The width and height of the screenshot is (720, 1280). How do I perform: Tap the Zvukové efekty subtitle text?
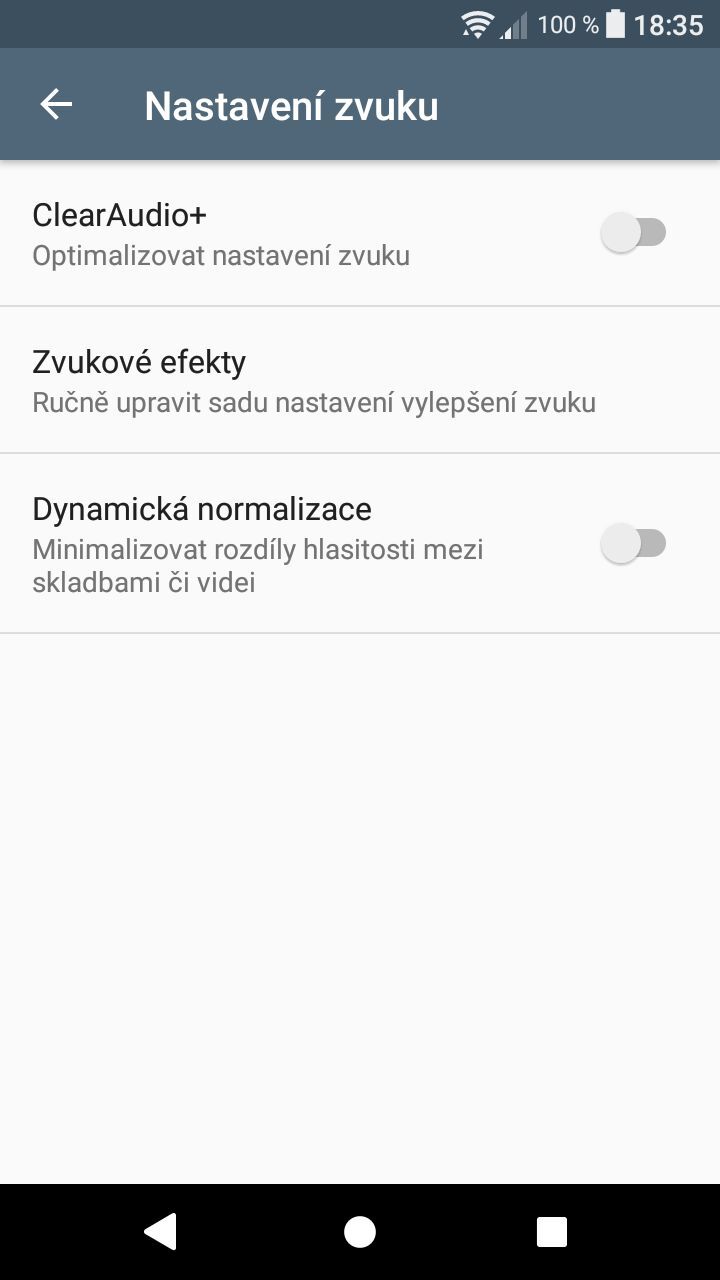314,402
